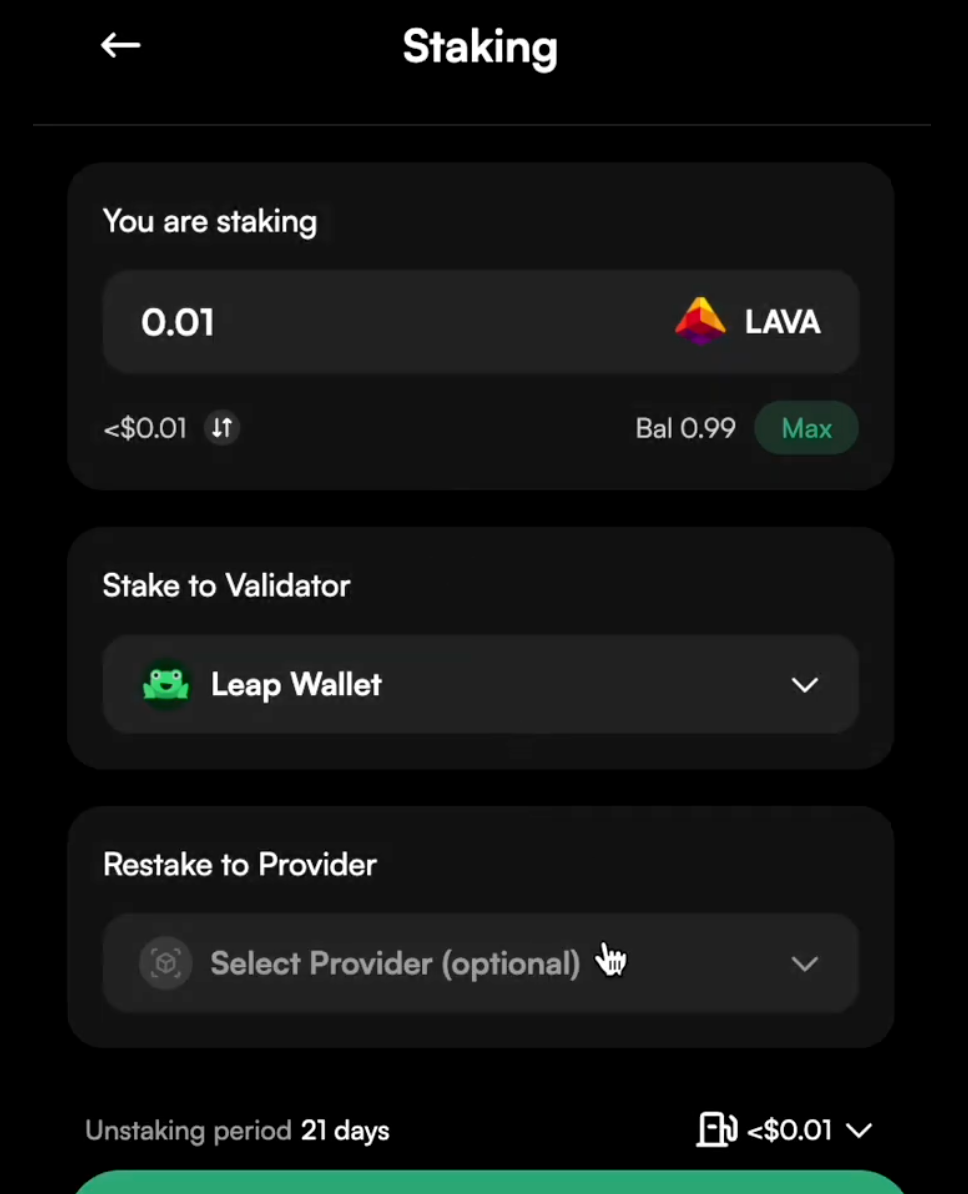Click the gas fee fuel pump icon
Screen dimensions: 968x1194
tap(716, 1130)
